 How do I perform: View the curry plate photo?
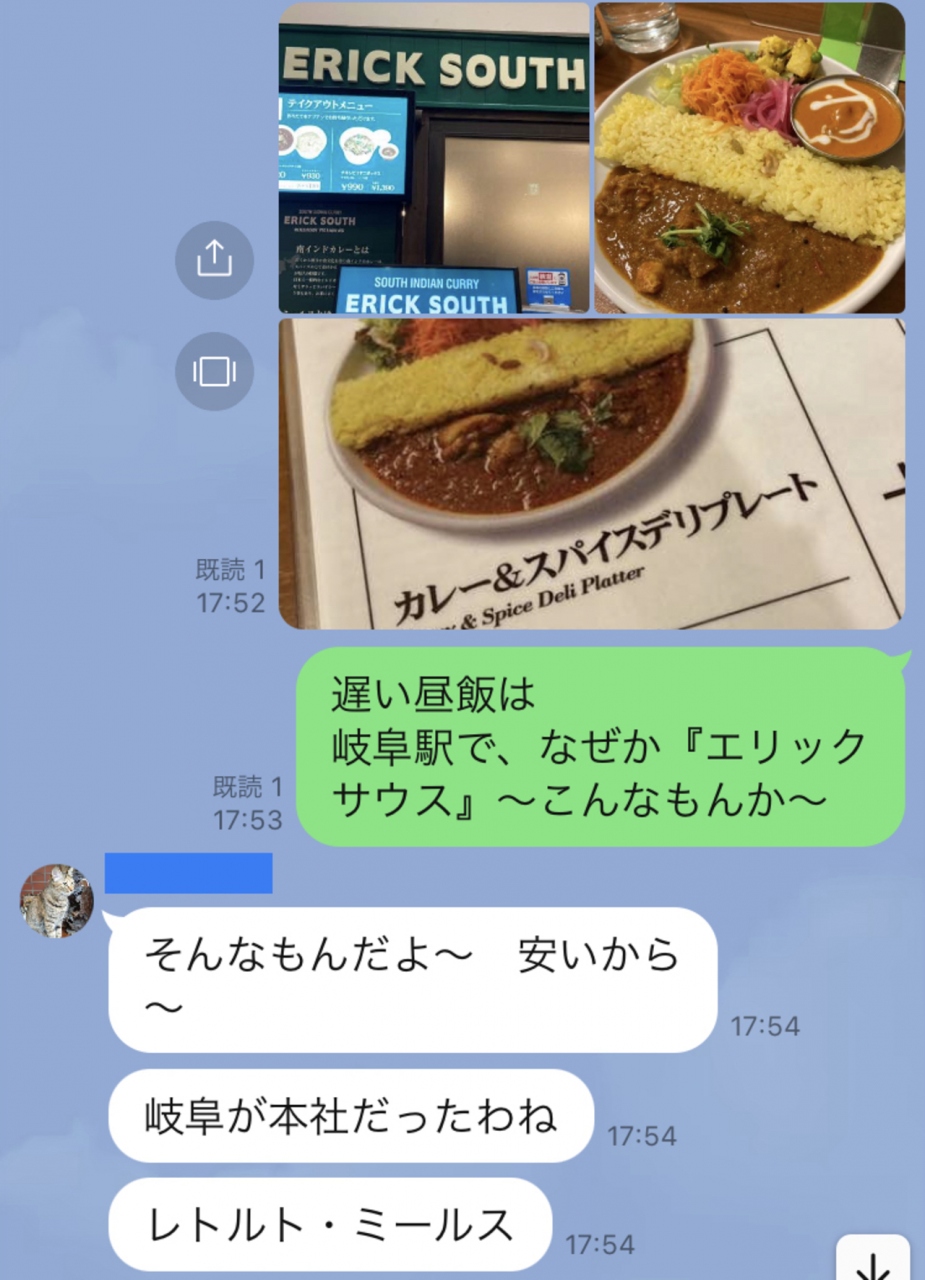coord(749,160)
